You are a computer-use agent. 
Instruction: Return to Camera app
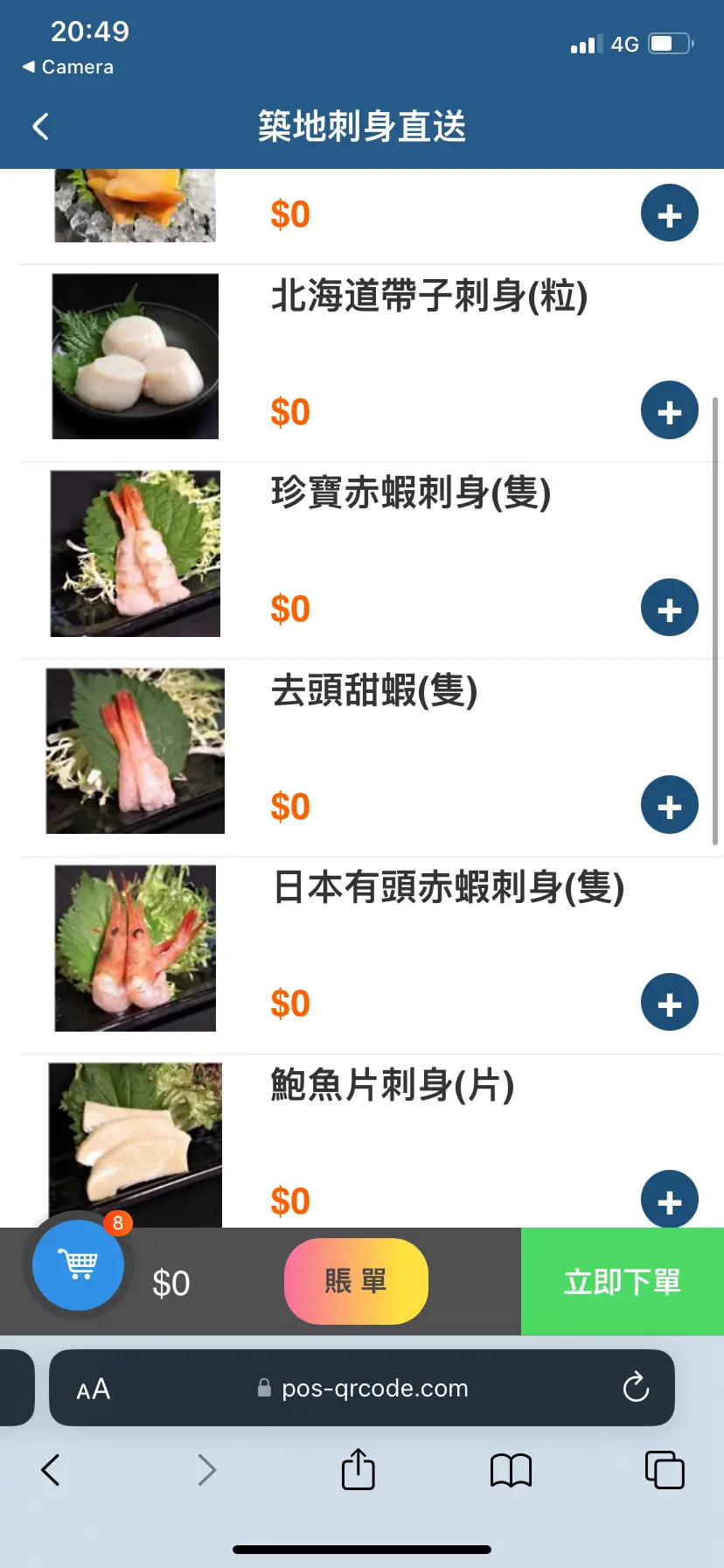pos(68,67)
